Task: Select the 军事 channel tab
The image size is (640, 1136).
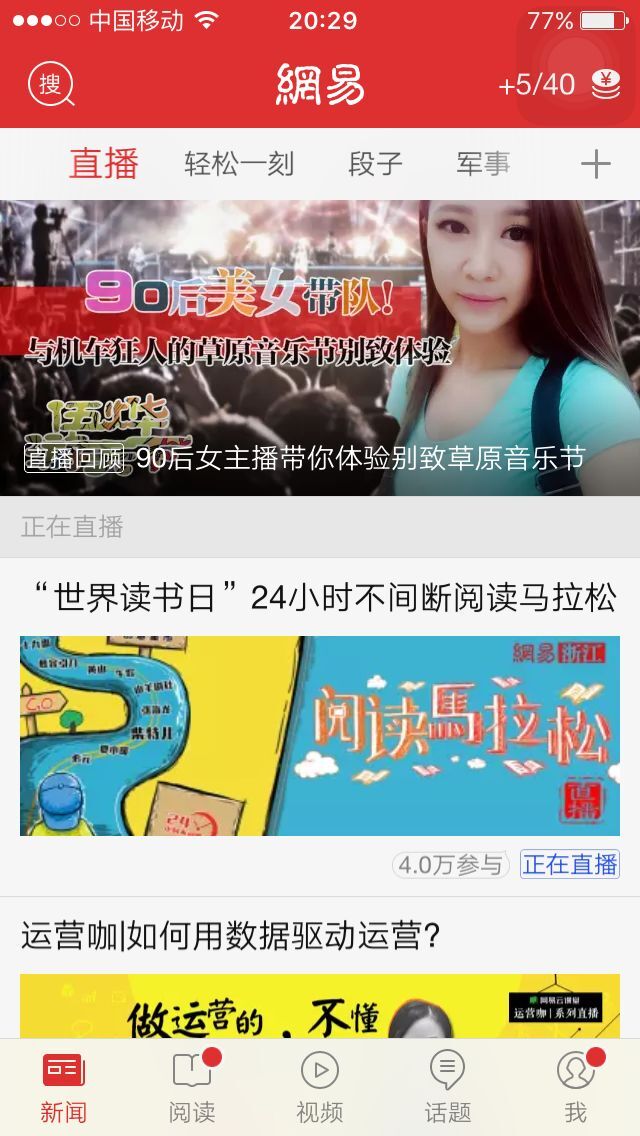Action: tap(483, 163)
